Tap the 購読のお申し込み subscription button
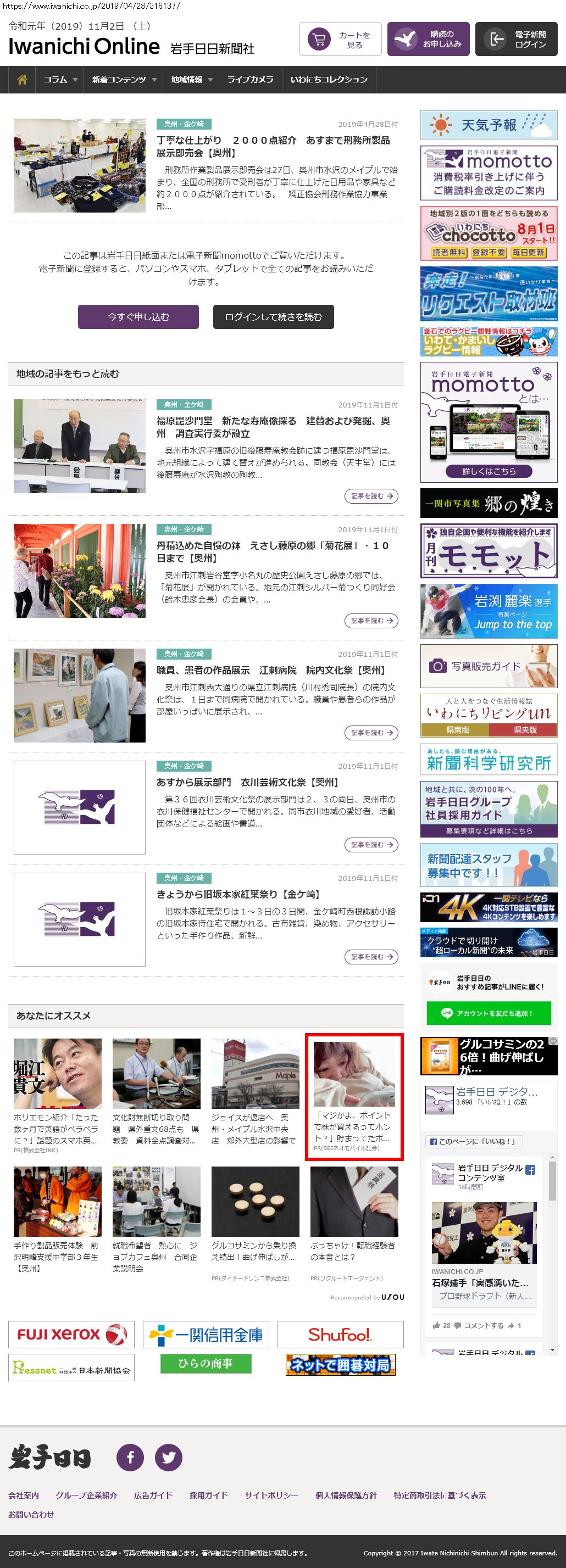 point(428,40)
